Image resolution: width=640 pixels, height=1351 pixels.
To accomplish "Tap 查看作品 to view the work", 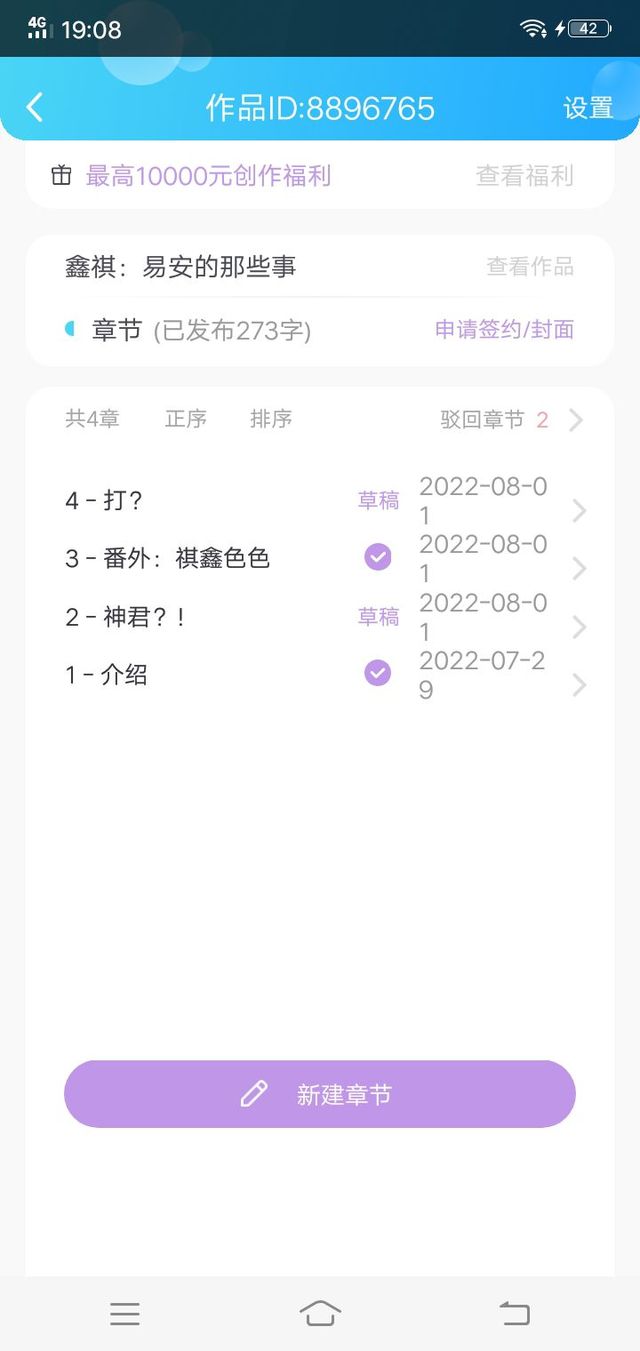I will point(530,267).
